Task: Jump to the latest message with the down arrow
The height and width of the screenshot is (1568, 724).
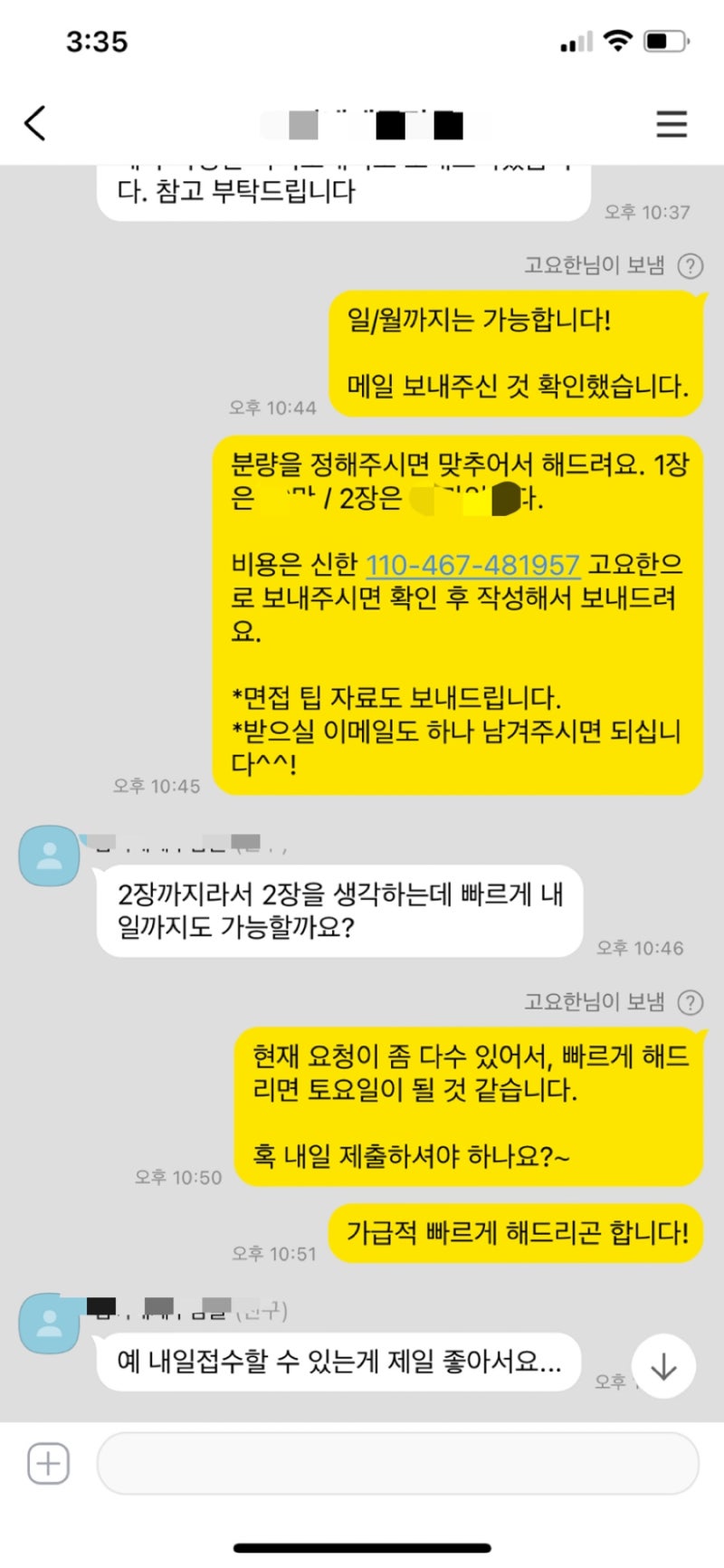Action: (x=663, y=1366)
